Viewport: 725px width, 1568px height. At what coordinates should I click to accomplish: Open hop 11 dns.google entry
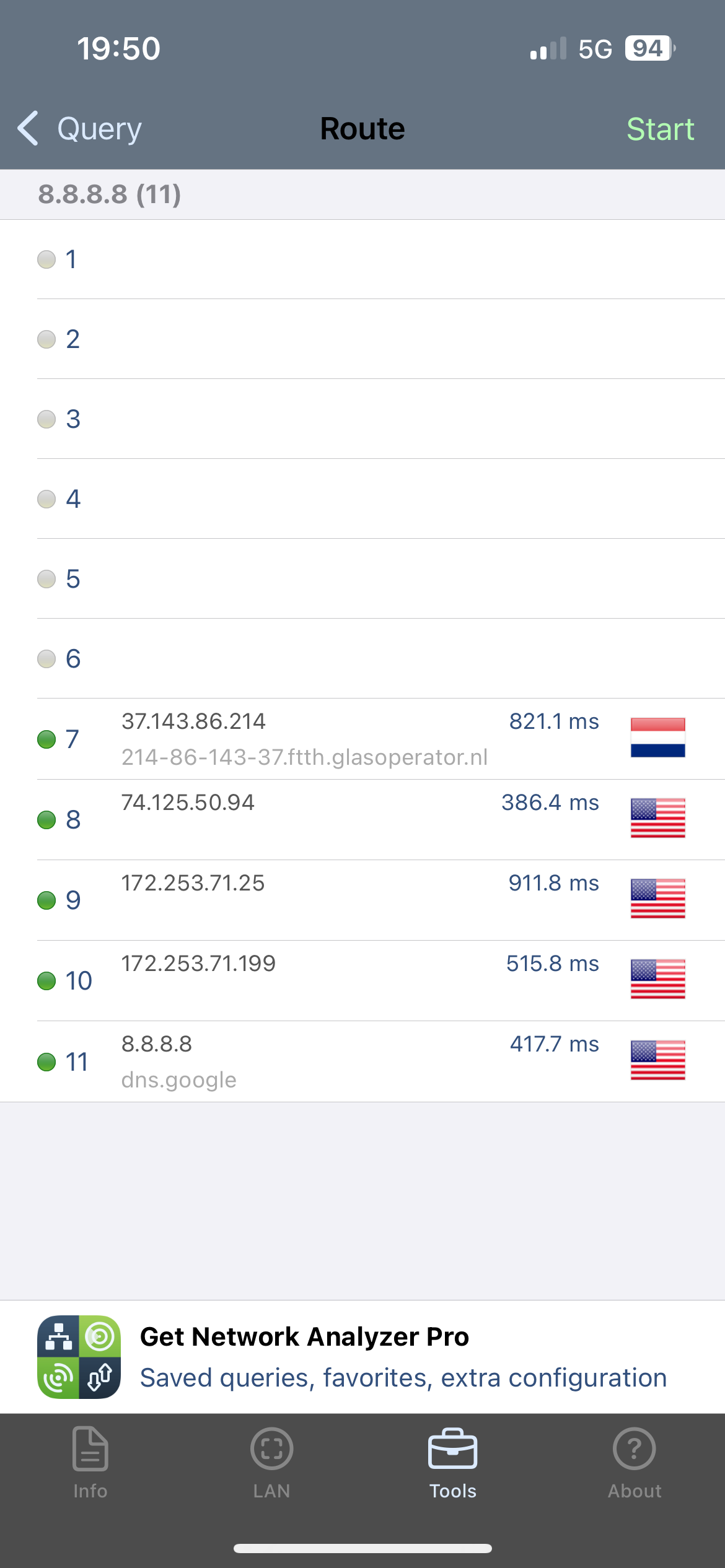tap(362, 1061)
